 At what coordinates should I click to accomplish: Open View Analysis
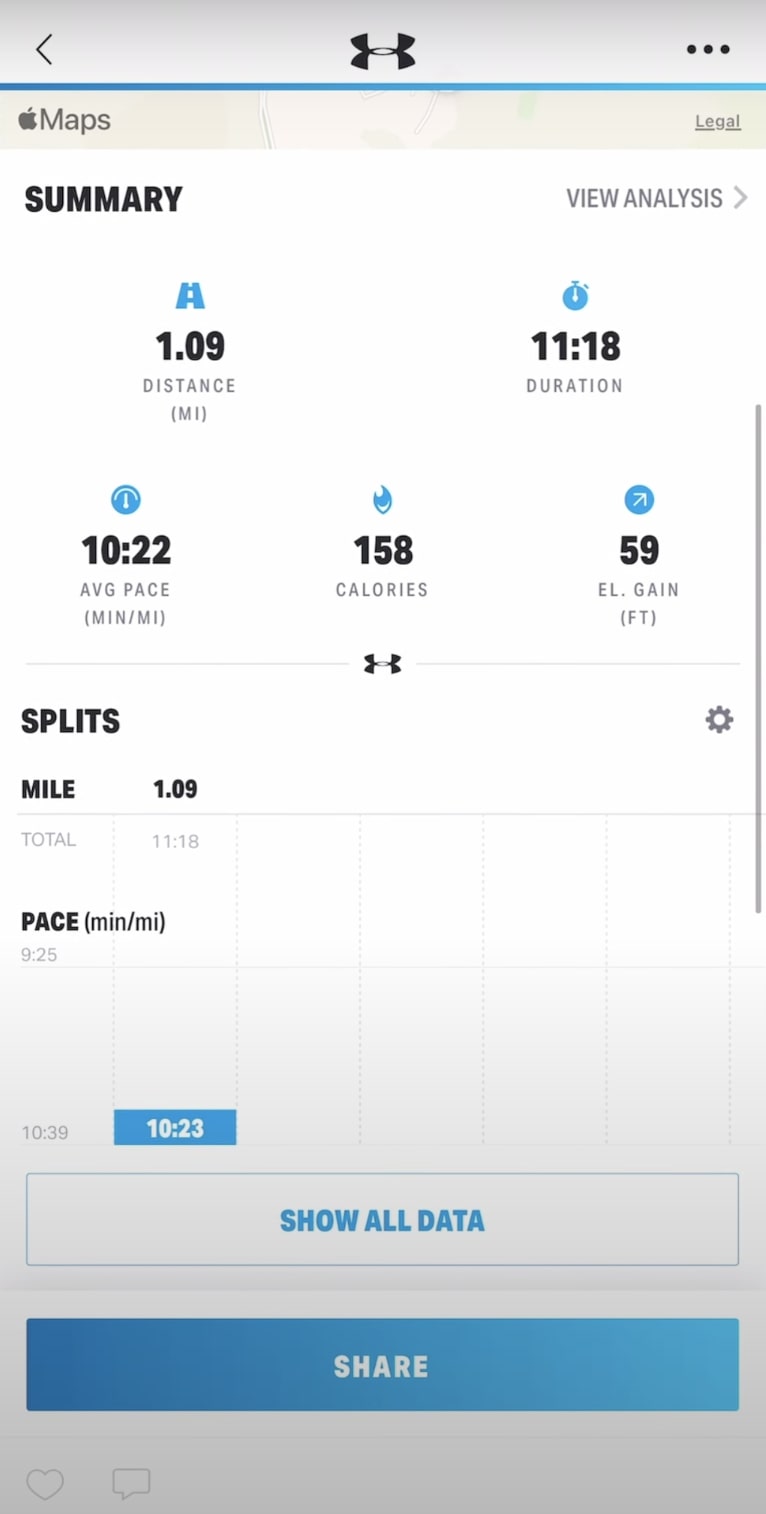click(656, 198)
